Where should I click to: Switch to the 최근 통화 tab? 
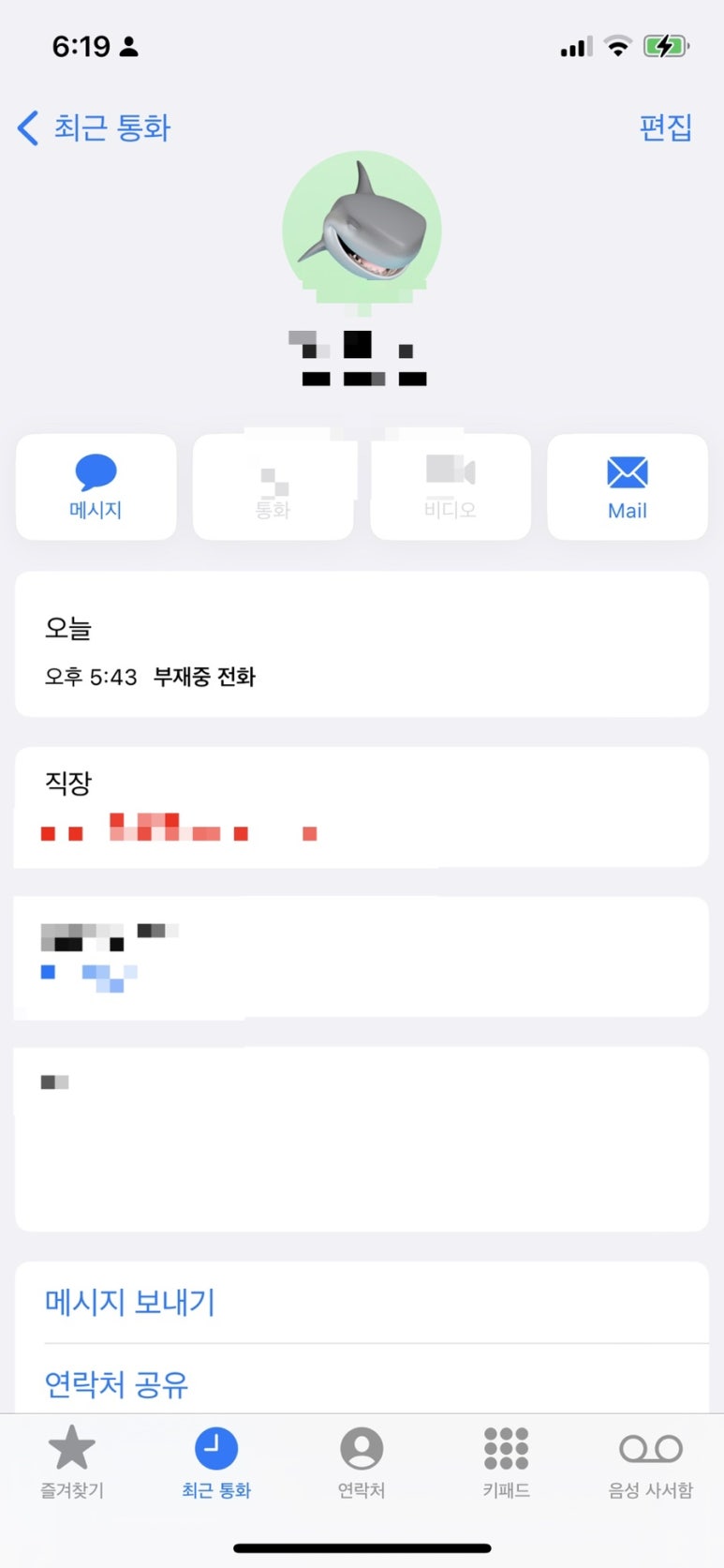pyautogui.click(x=216, y=1462)
